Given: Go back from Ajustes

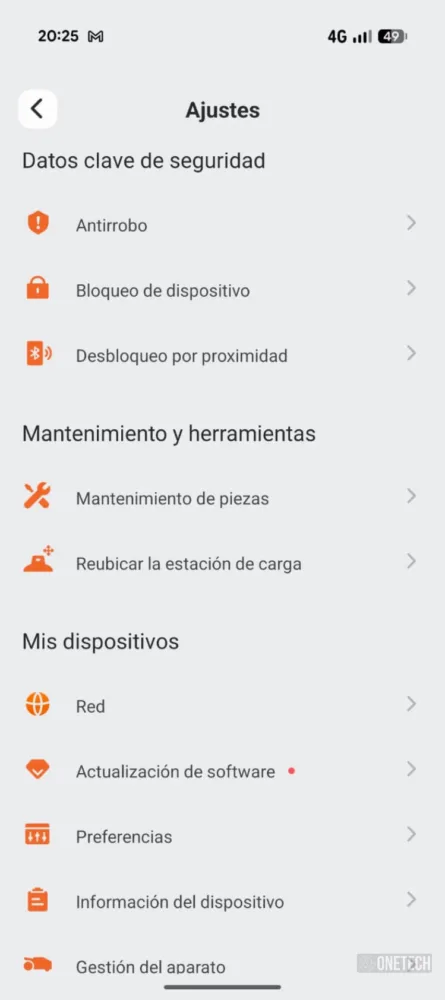Looking at the screenshot, I should click(x=37, y=109).
